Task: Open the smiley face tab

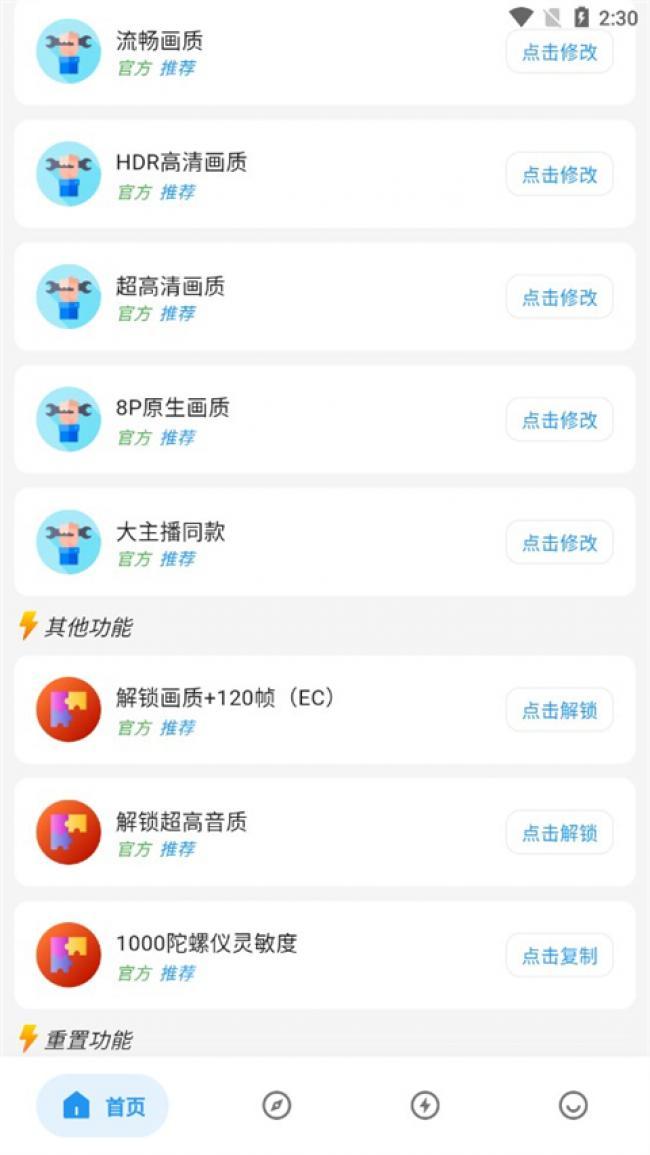Action: [573, 1106]
